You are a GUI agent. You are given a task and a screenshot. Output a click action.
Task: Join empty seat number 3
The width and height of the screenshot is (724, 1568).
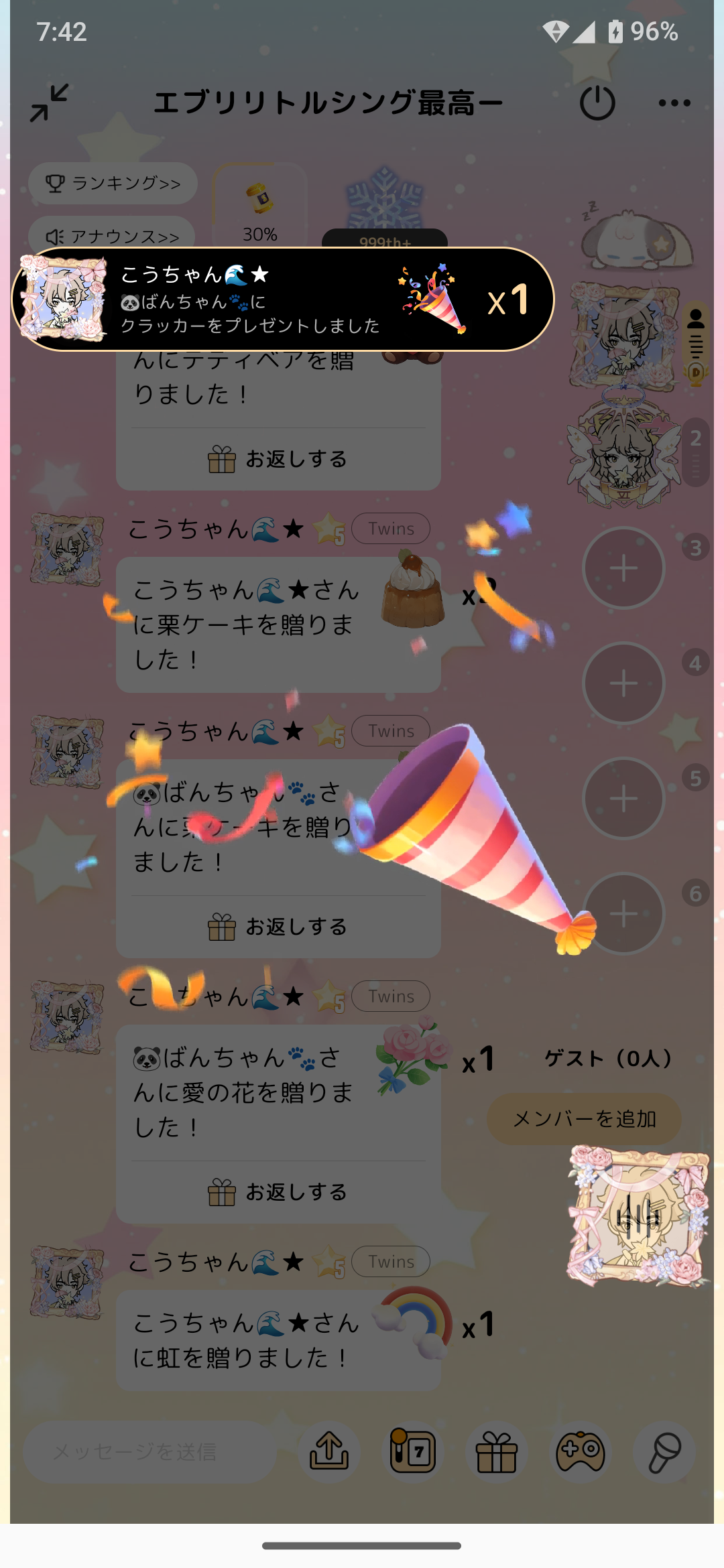point(623,568)
